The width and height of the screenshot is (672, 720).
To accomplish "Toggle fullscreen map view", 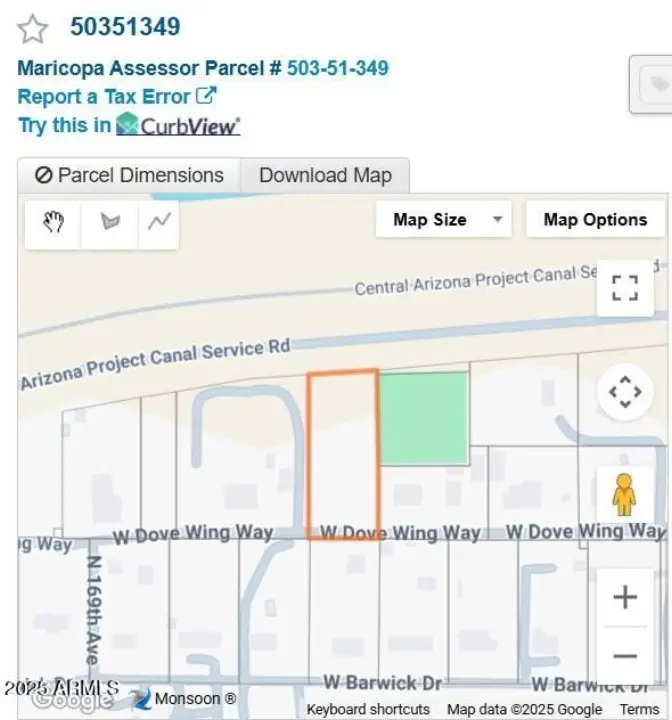I will click(x=624, y=288).
